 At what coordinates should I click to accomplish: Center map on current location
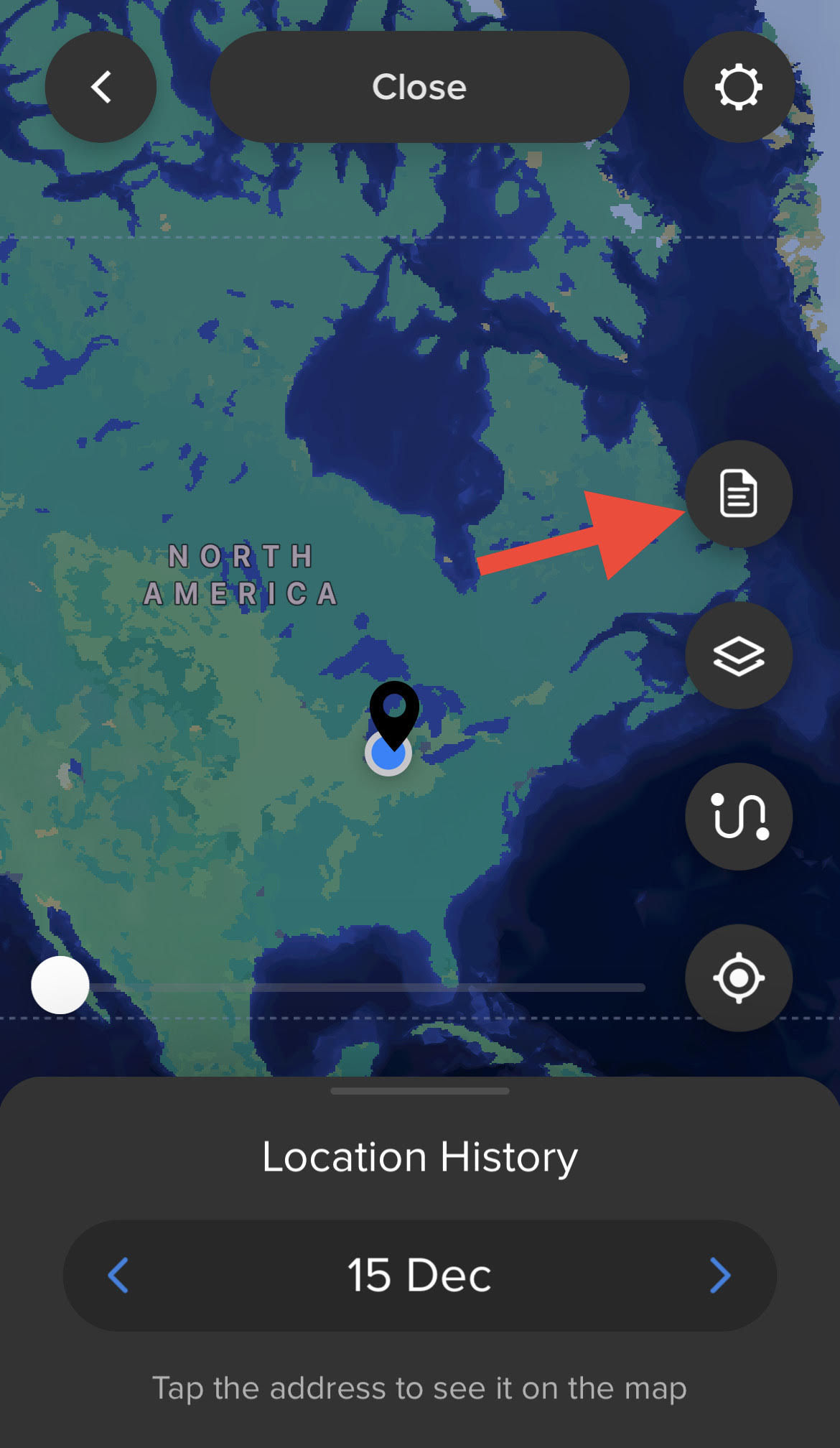pos(738,978)
